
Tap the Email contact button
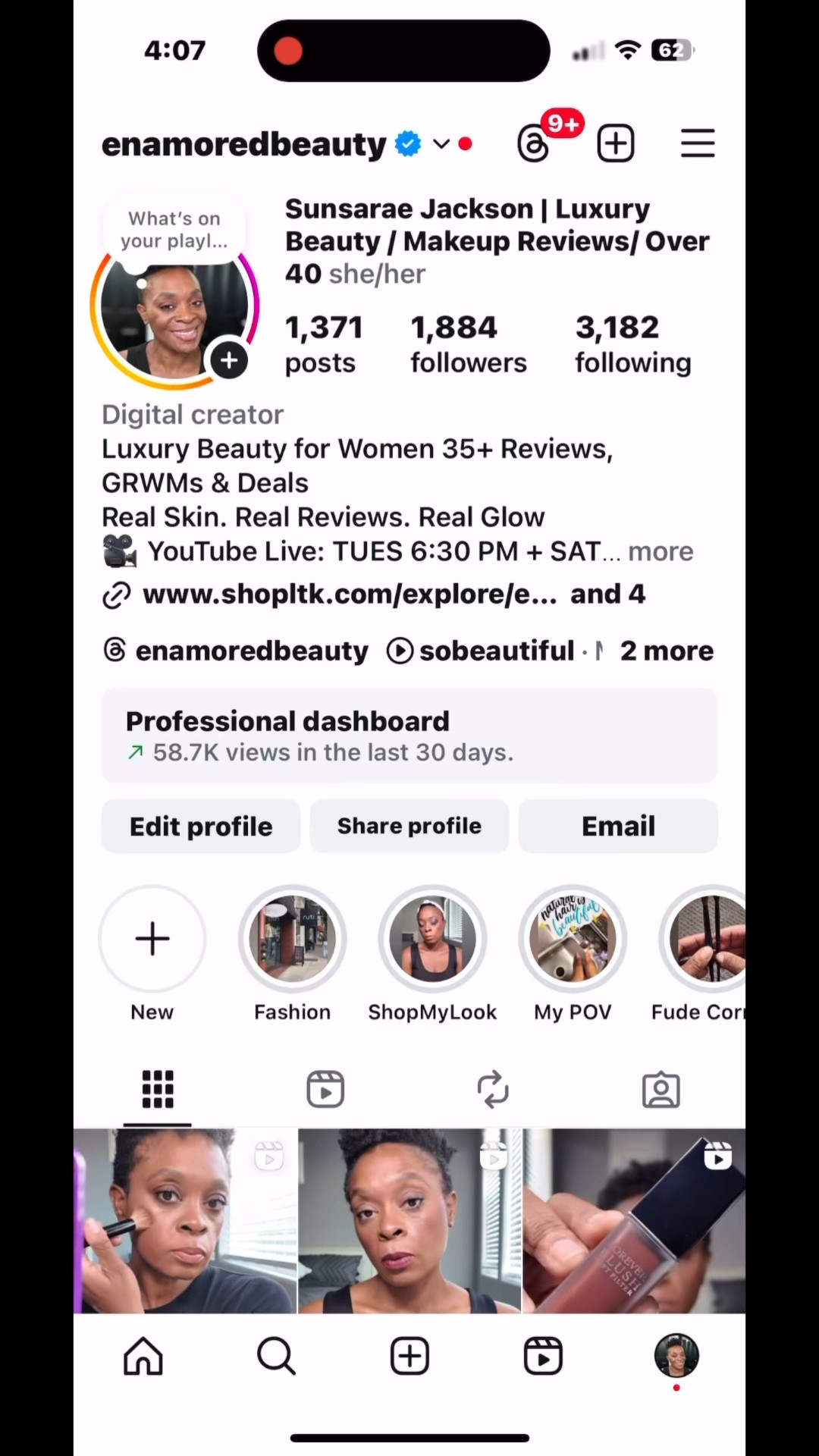617,826
